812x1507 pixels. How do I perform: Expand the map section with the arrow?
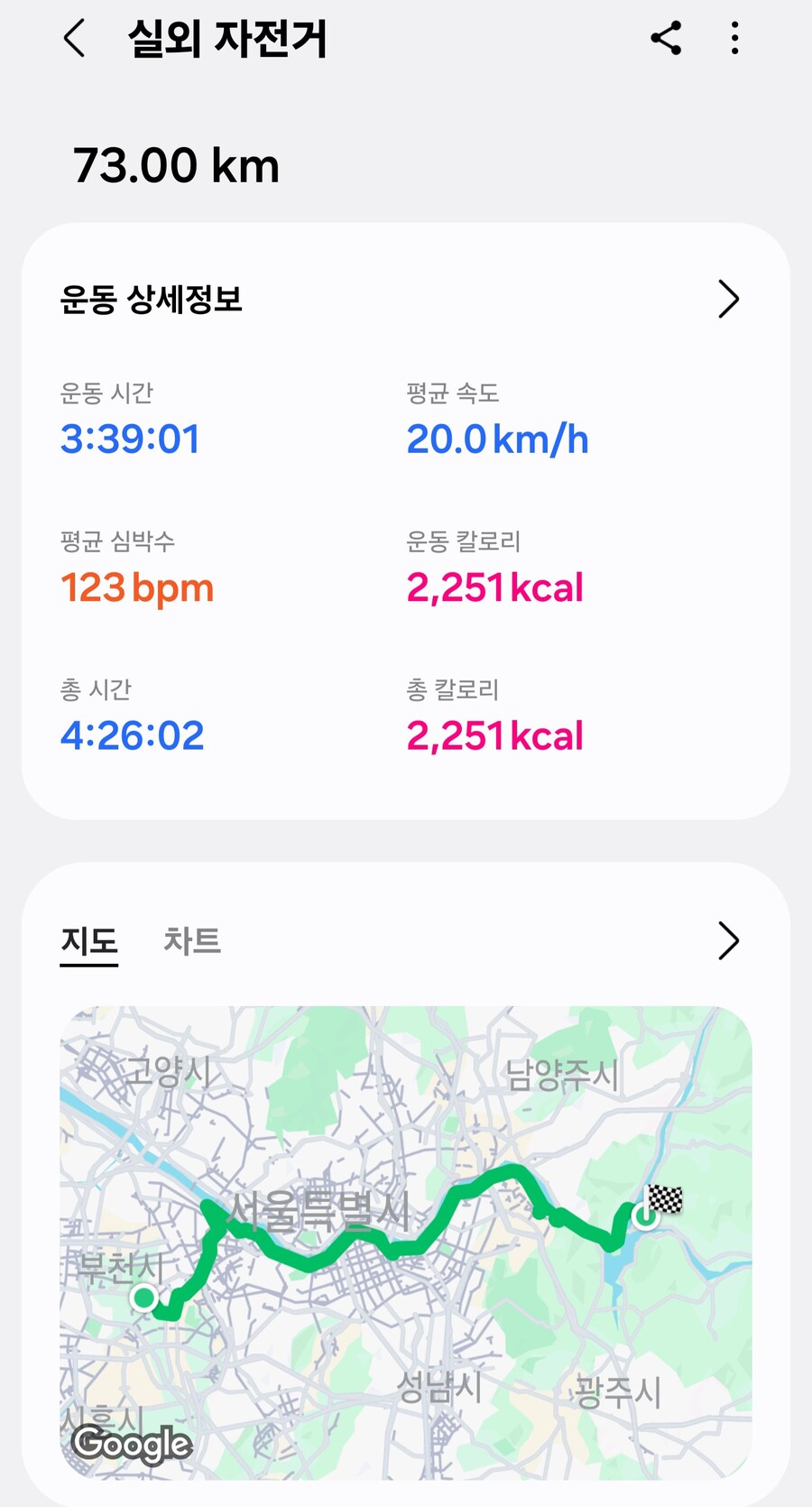point(728,941)
